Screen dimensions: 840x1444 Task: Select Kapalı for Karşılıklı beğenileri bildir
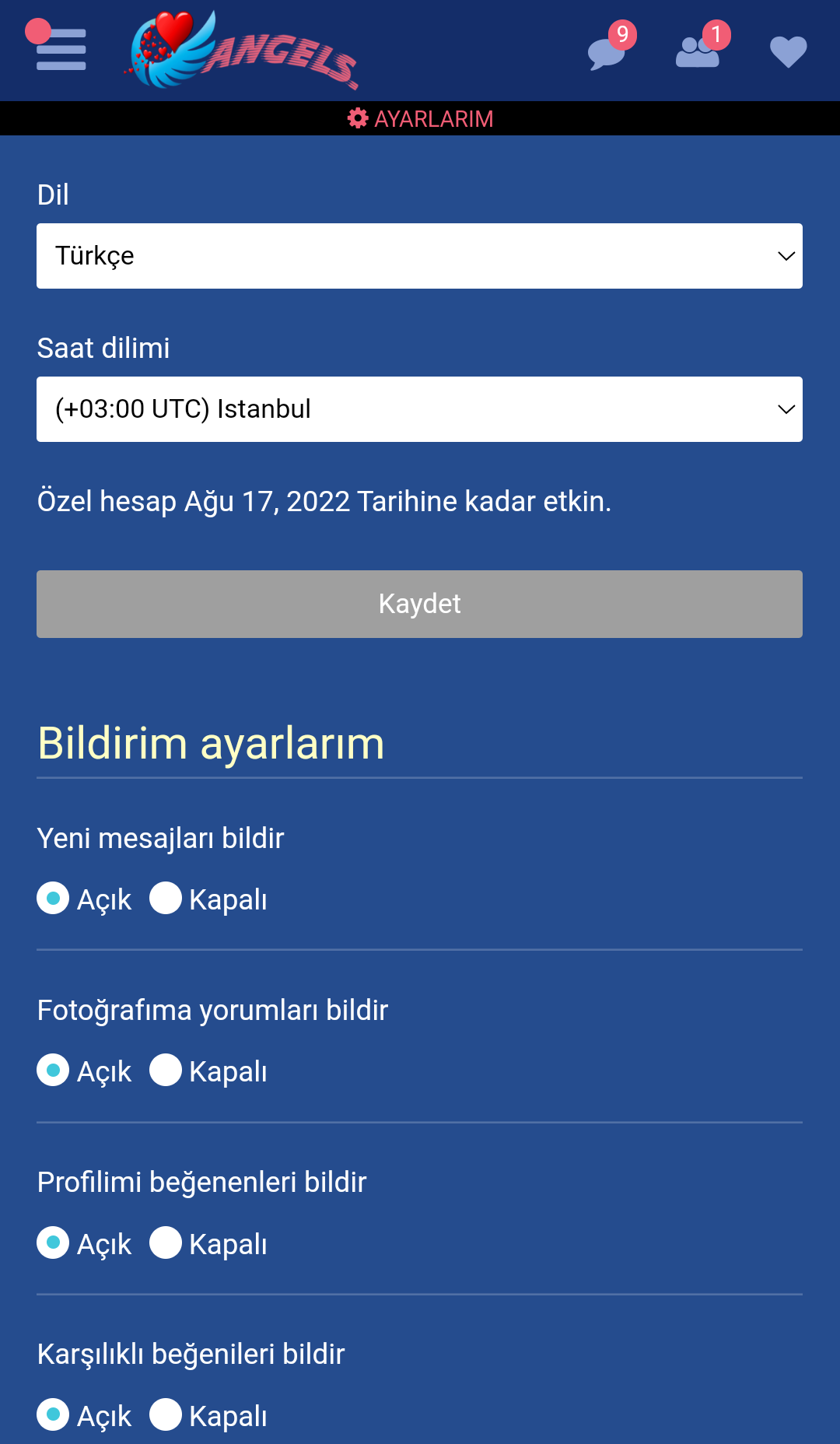[x=166, y=1414]
